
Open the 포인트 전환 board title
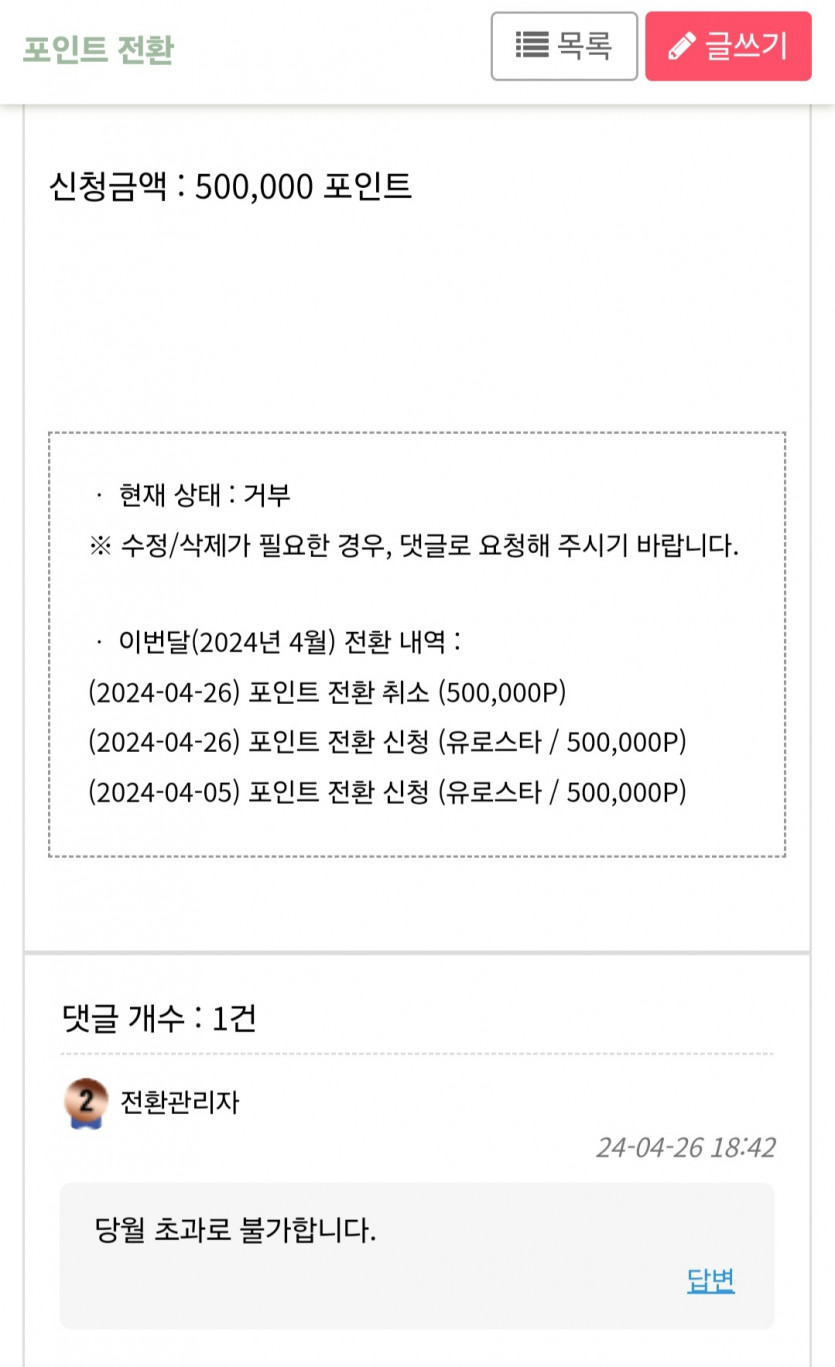pos(98,49)
